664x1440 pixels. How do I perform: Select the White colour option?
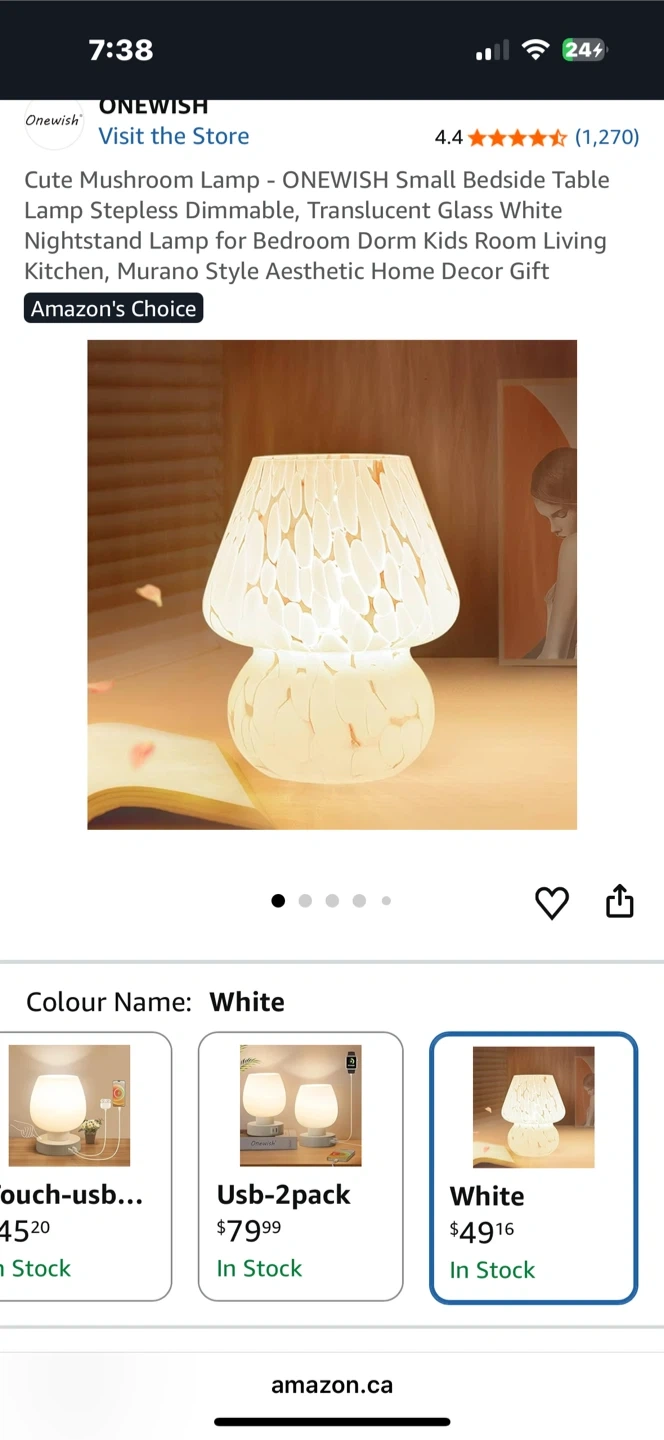coord(533,1167)
